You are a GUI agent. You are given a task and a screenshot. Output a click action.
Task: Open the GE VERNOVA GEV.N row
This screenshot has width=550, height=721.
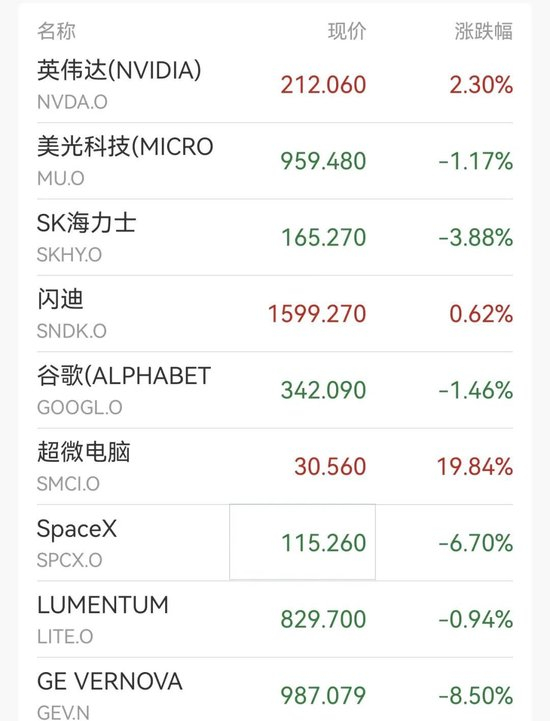275,689
